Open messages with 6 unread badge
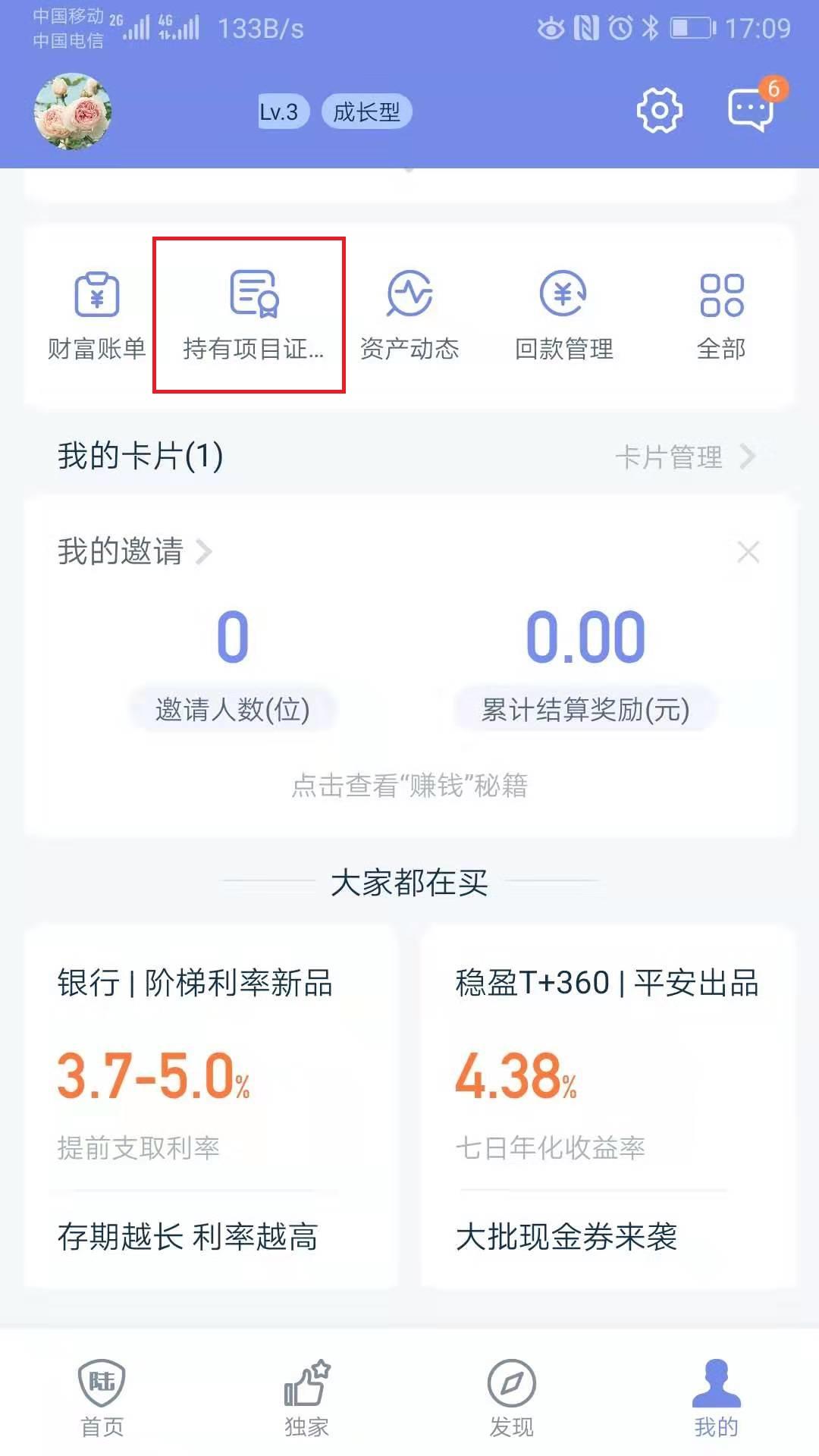 coord(751,110)
